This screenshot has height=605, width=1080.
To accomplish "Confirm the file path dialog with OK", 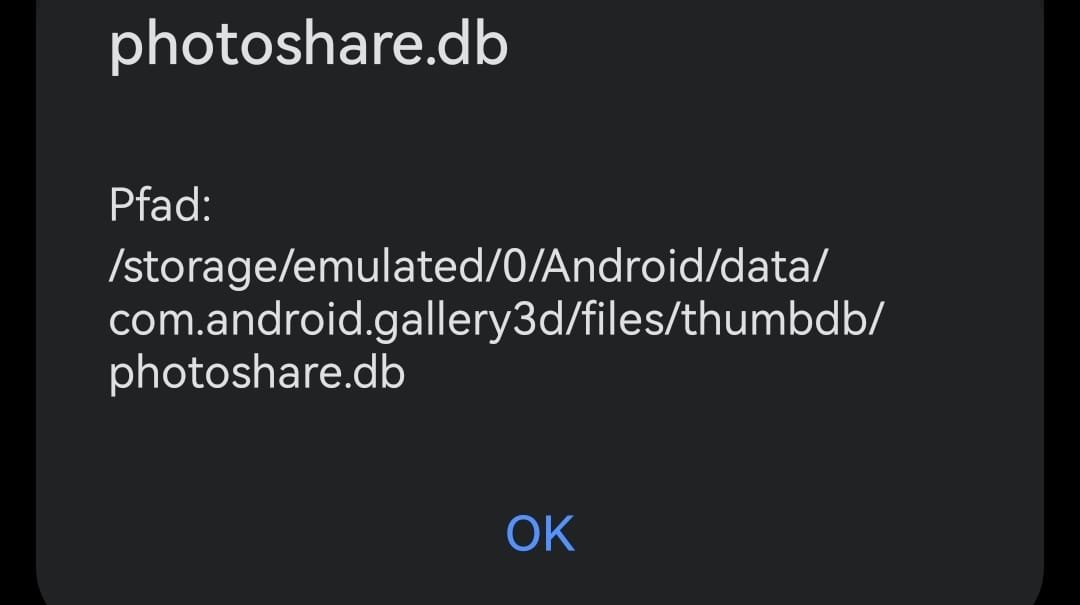I will click(540, 533).
